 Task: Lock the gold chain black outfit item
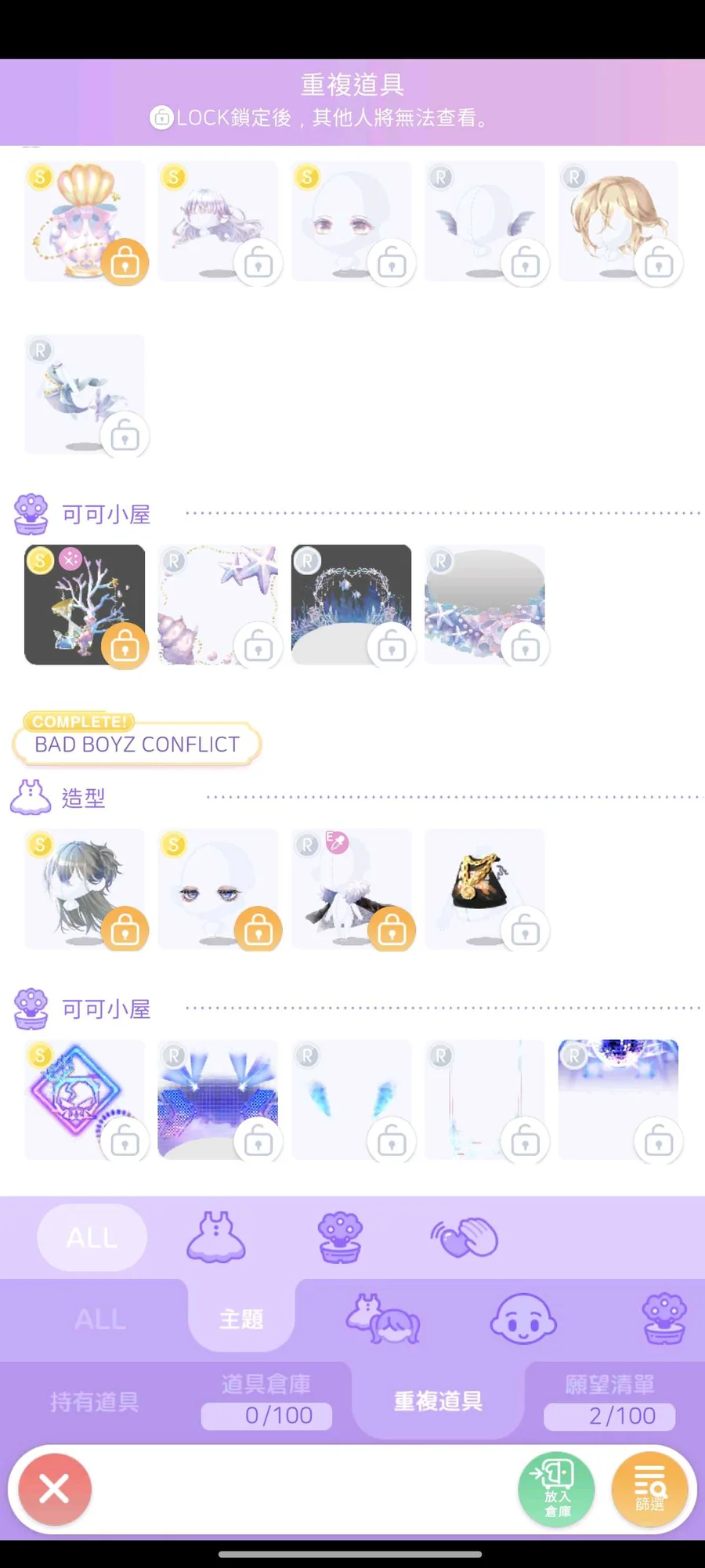click(526, 931)
